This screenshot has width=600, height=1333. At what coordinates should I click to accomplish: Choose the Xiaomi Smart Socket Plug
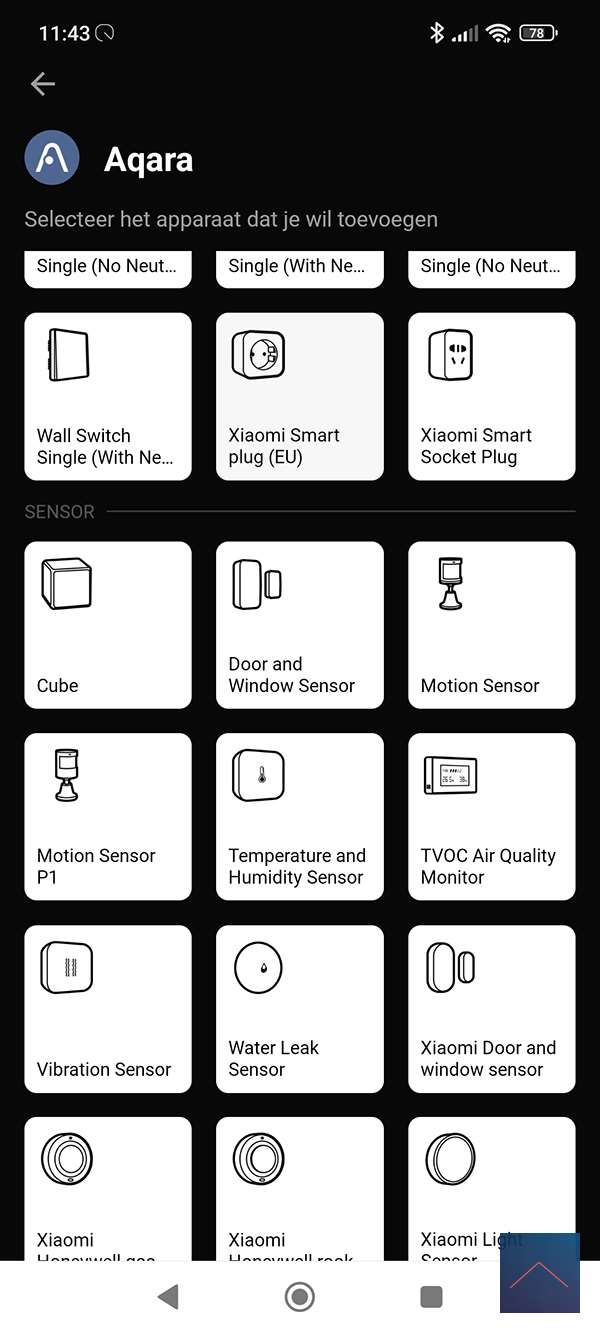(491, 396)
